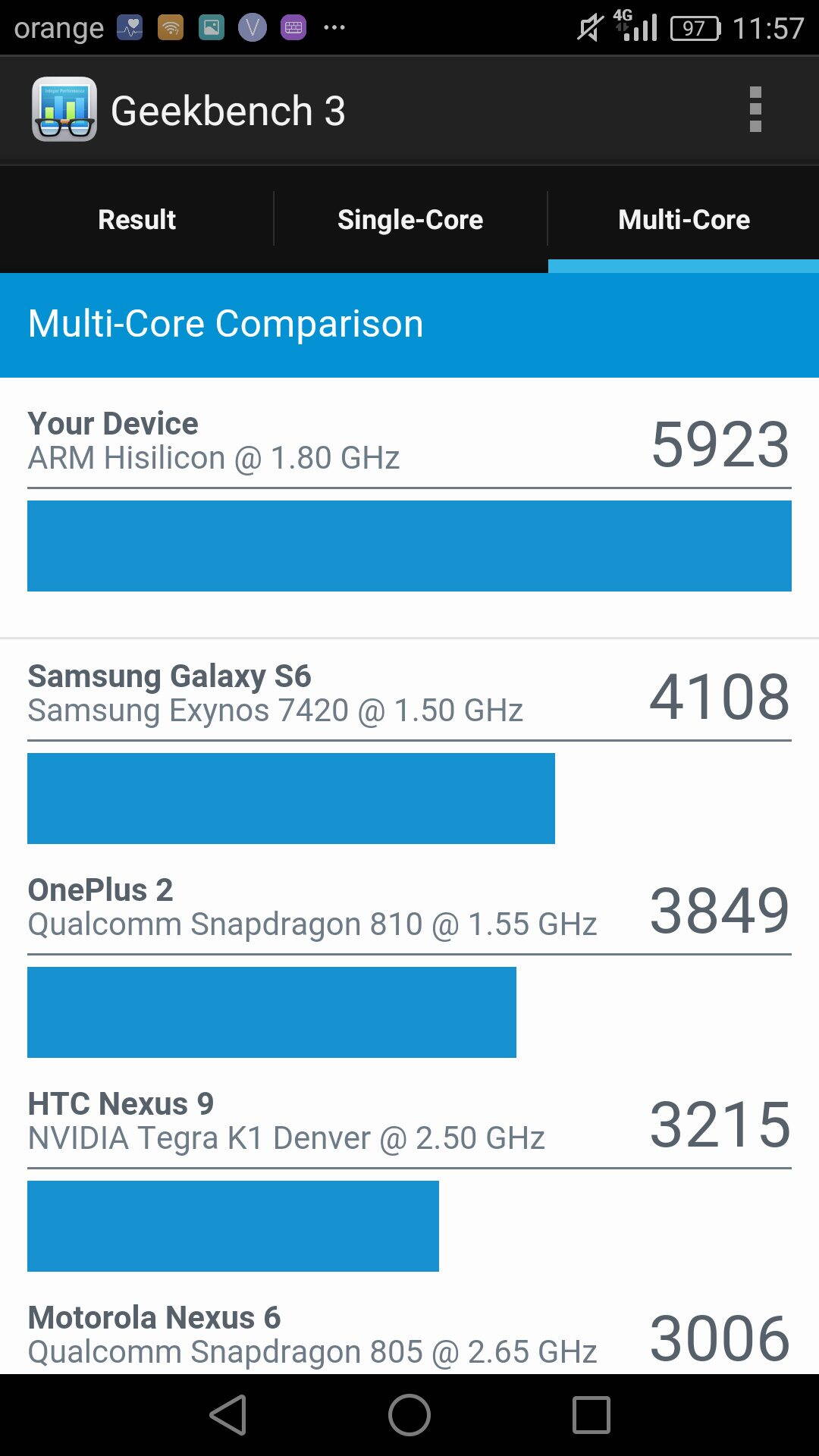
Task: Open the overflow menu
Action: (755, 110)
